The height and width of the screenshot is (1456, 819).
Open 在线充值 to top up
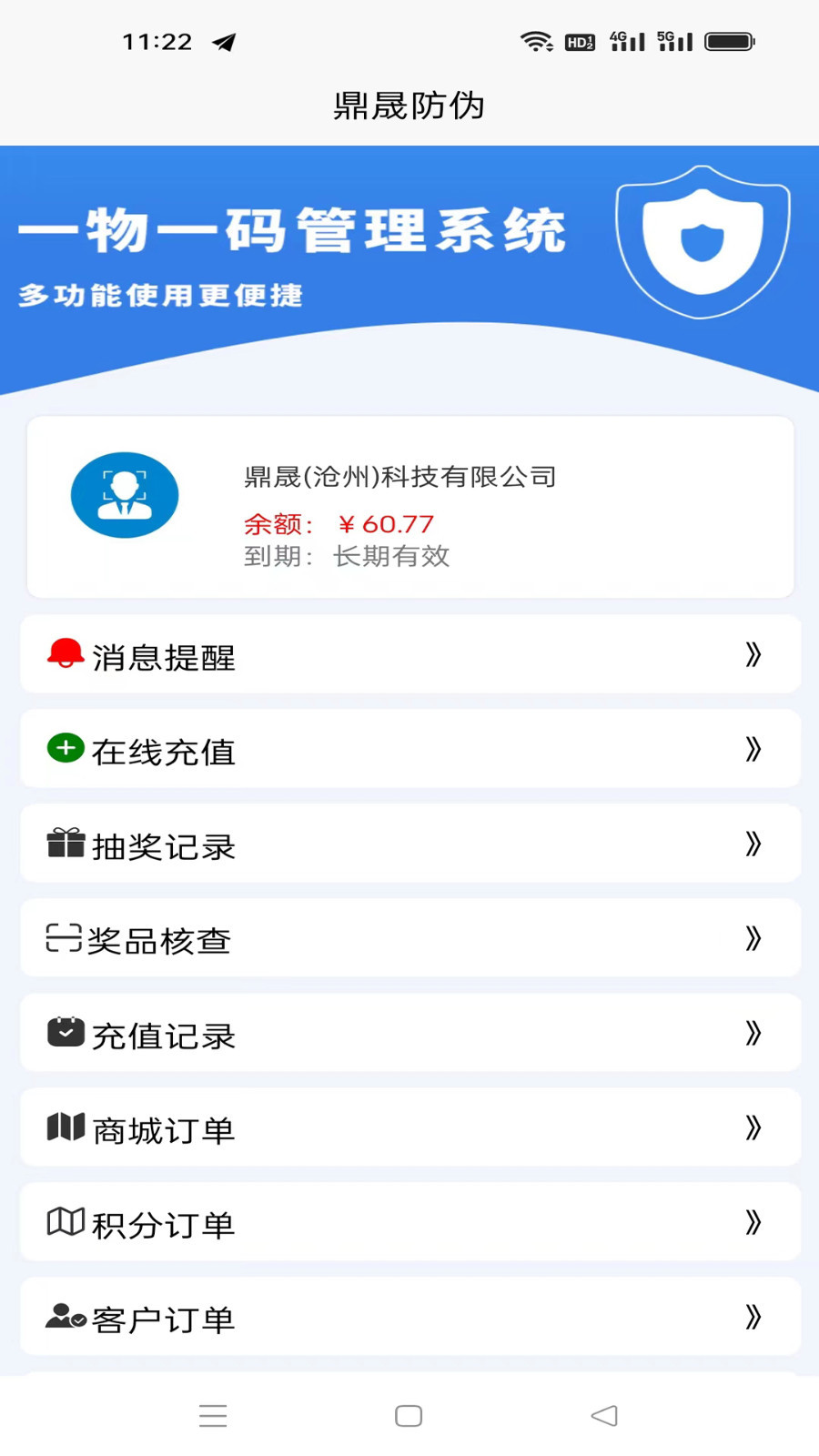tap(410, 749)
